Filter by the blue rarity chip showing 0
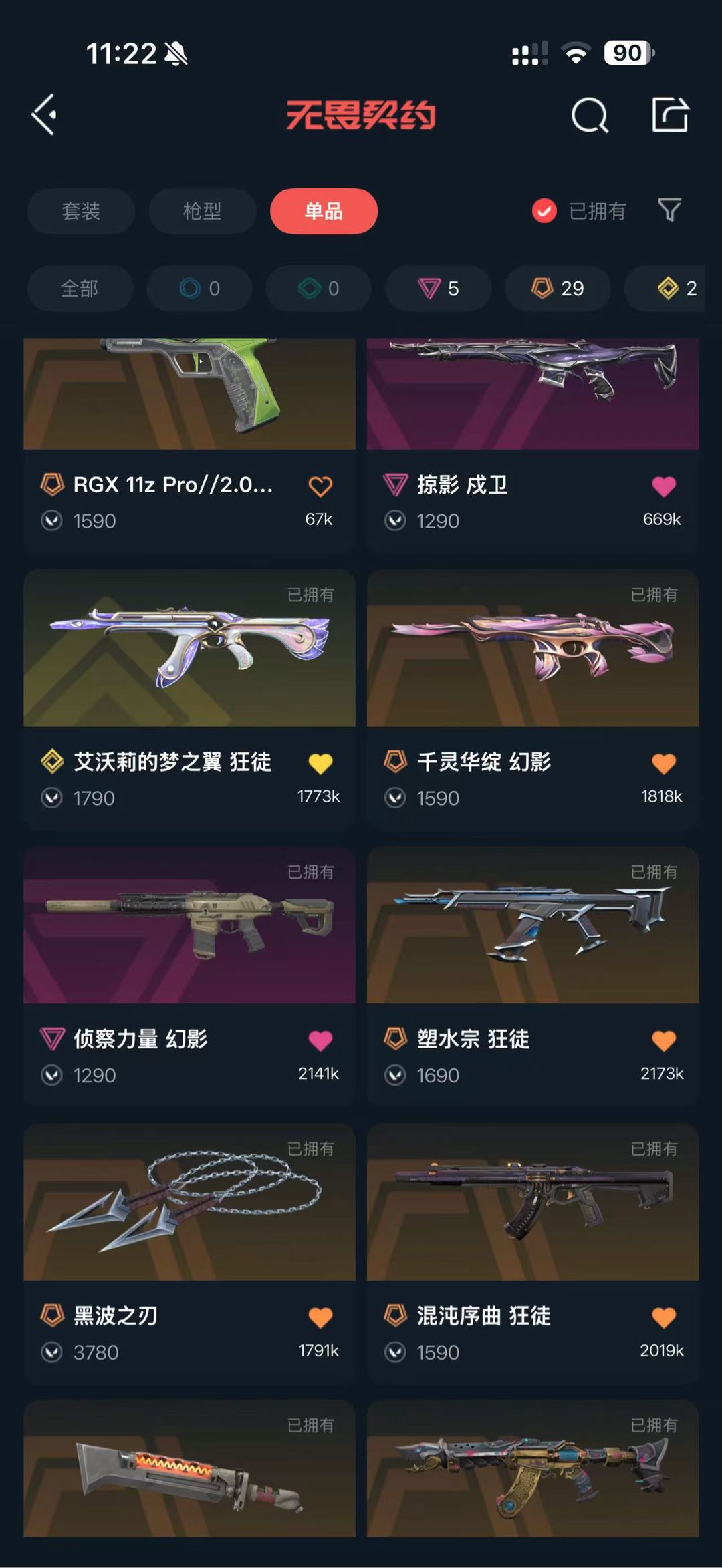The image size is (722, 1568). coord(199,289)
